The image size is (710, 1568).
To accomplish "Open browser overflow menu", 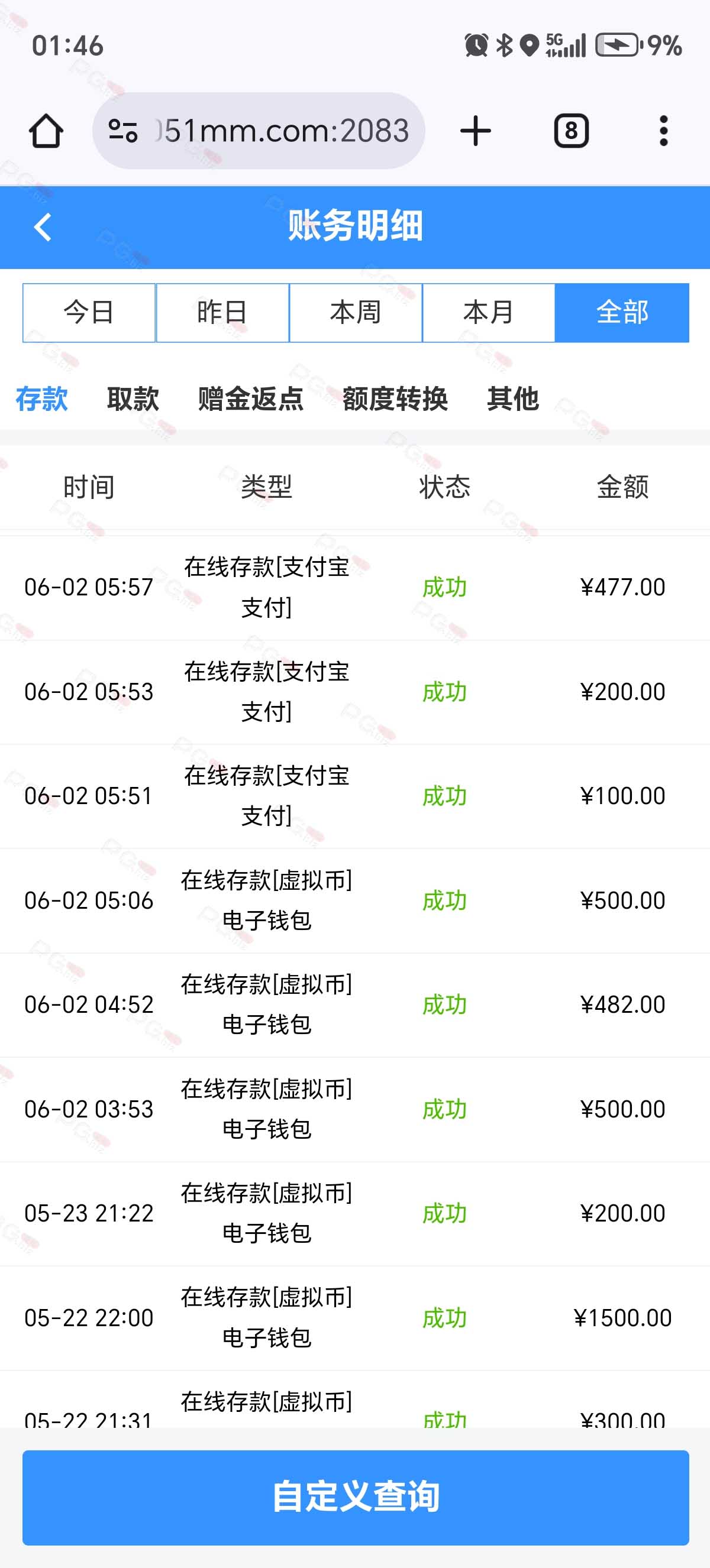I will 664,131.
